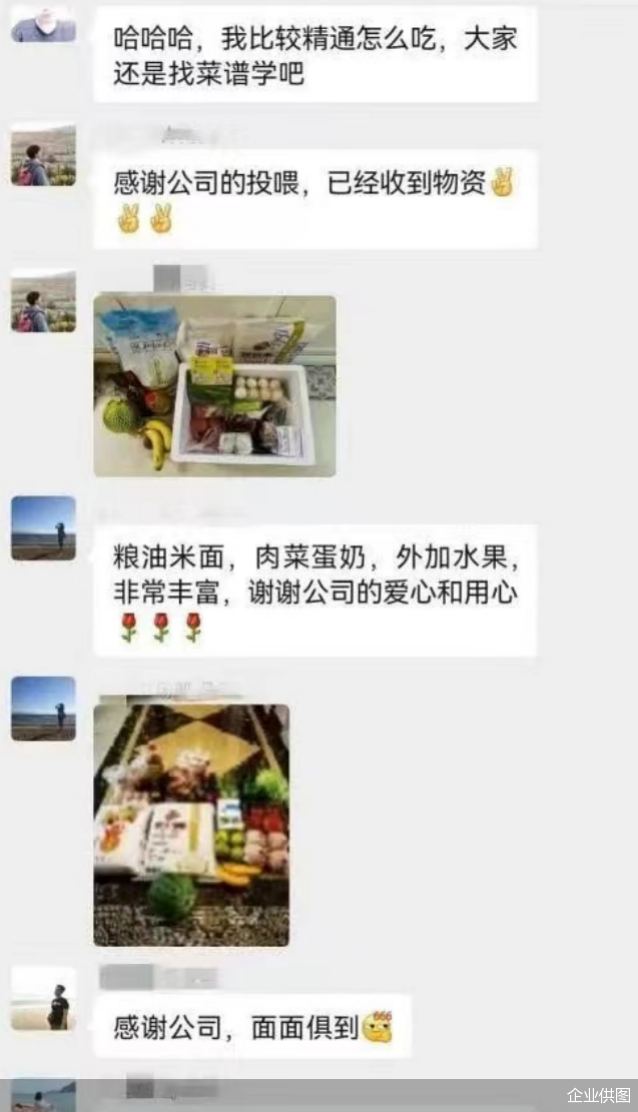The image size is (638, 1112).
Task: Tap avatar beside the 粮油米面 message
Action: [43, 528]
